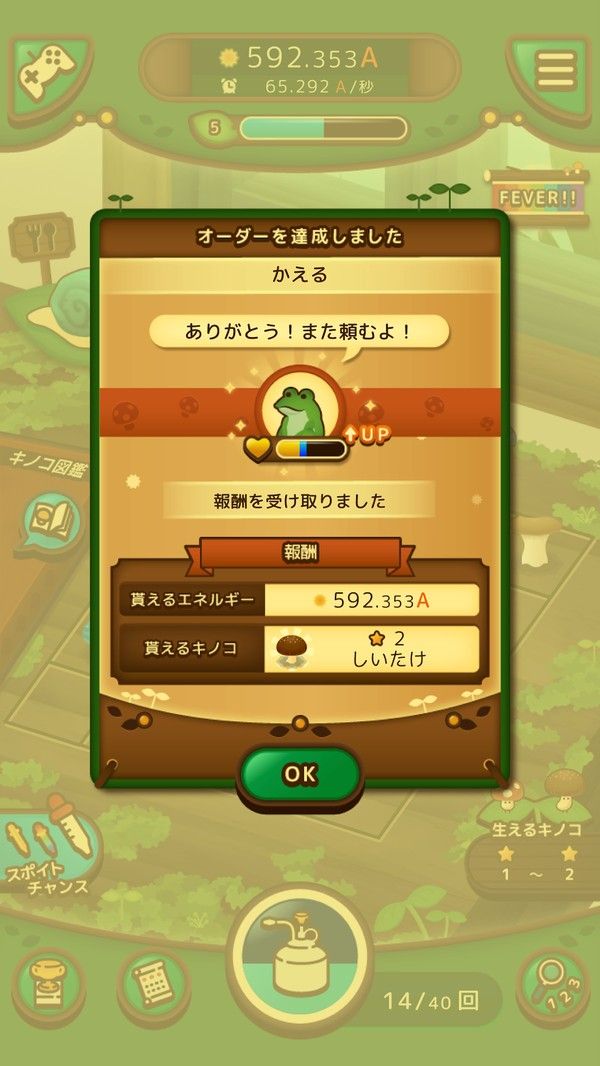Tap the FEVER!! sign
This screenshot has height=1066, width=600.
[538, 195]
